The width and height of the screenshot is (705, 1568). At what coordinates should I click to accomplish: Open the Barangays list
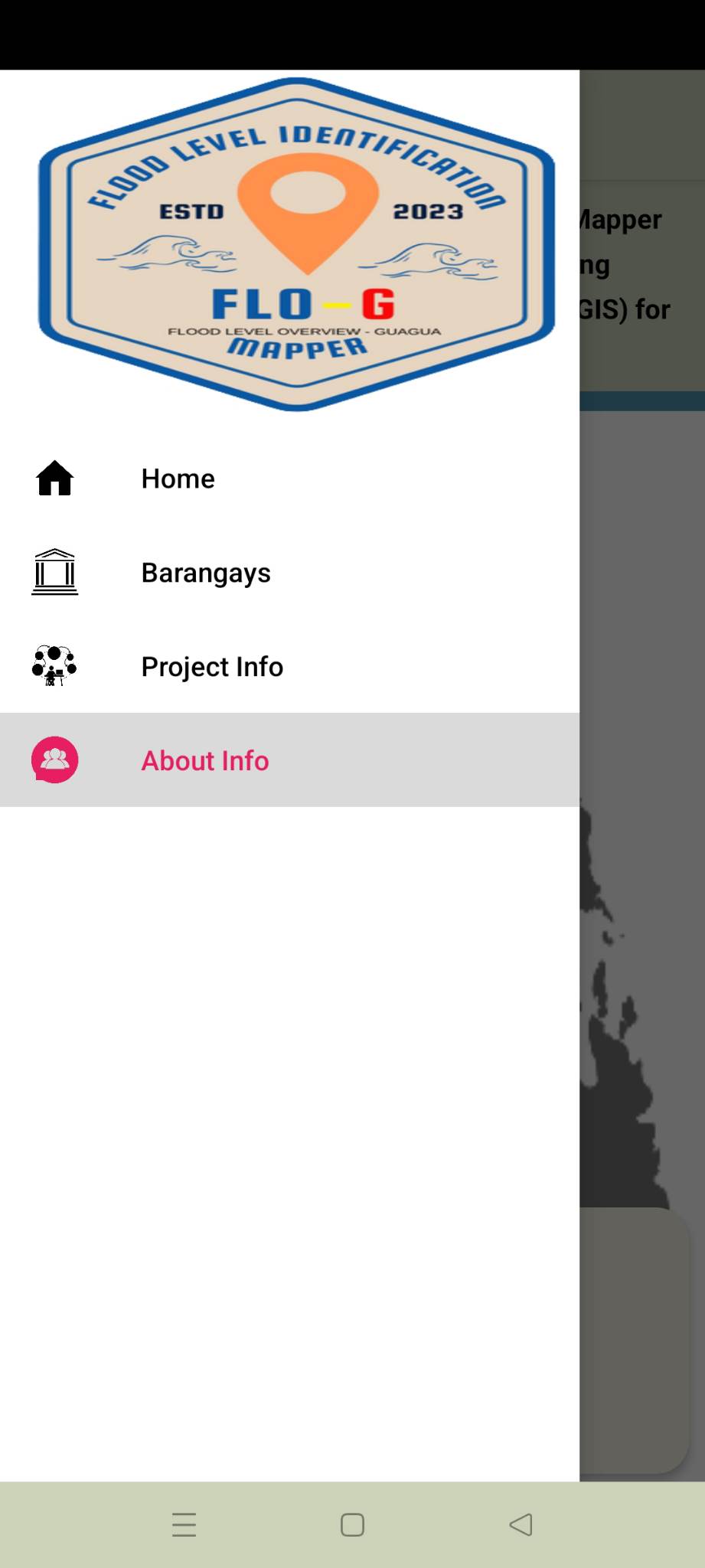coord(205,573)
